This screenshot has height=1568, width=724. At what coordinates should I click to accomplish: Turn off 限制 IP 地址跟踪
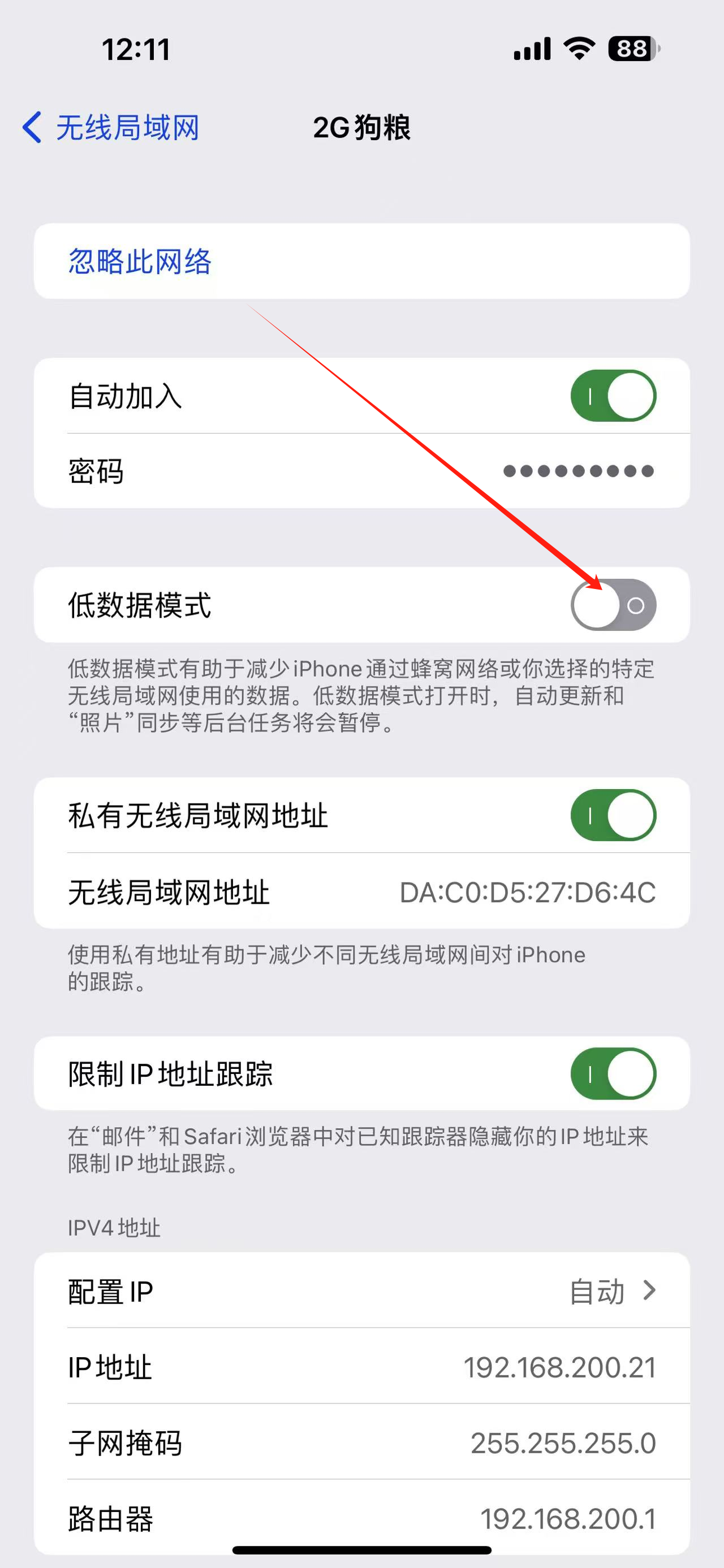(613, 1074)
